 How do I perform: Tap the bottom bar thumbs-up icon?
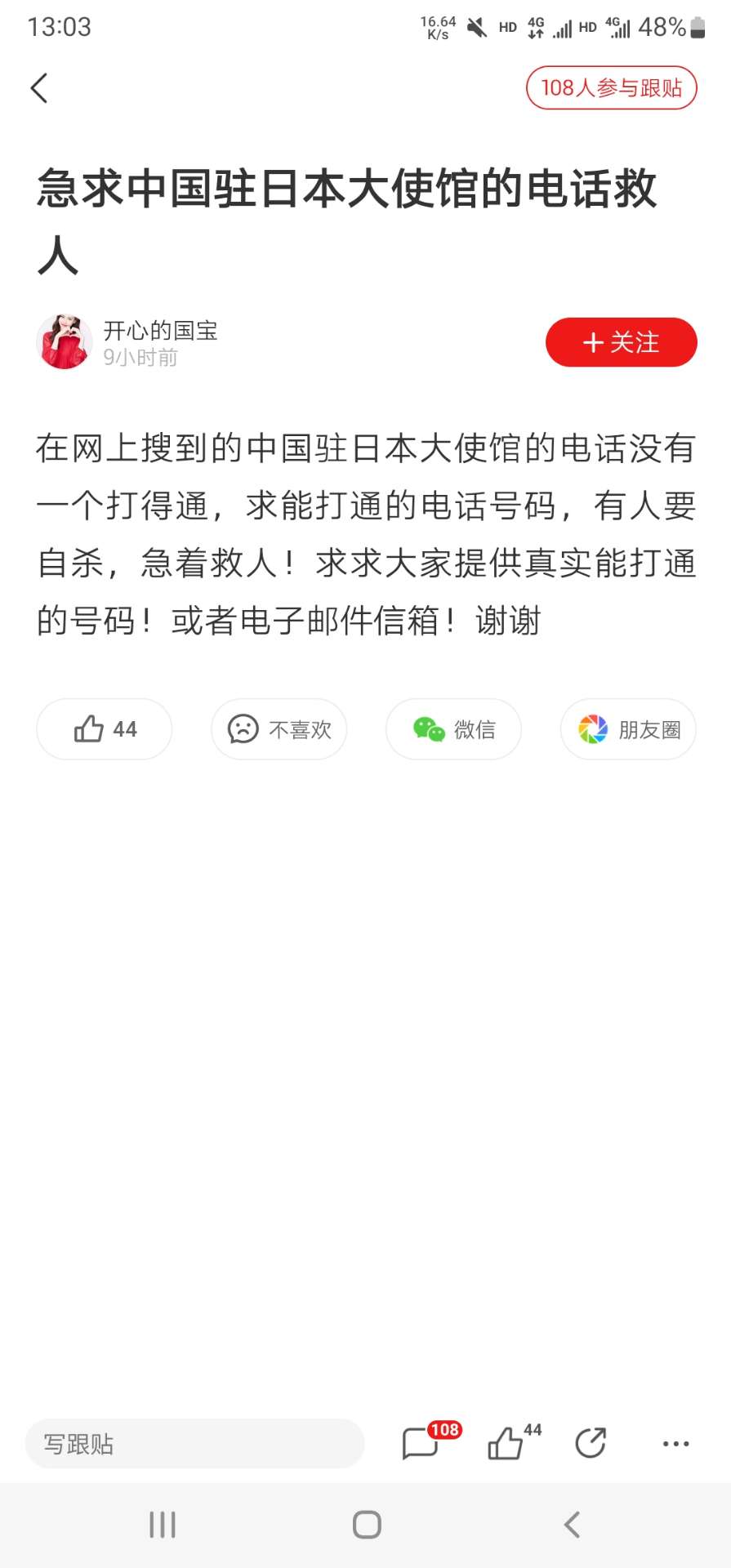pos(506,1444)
